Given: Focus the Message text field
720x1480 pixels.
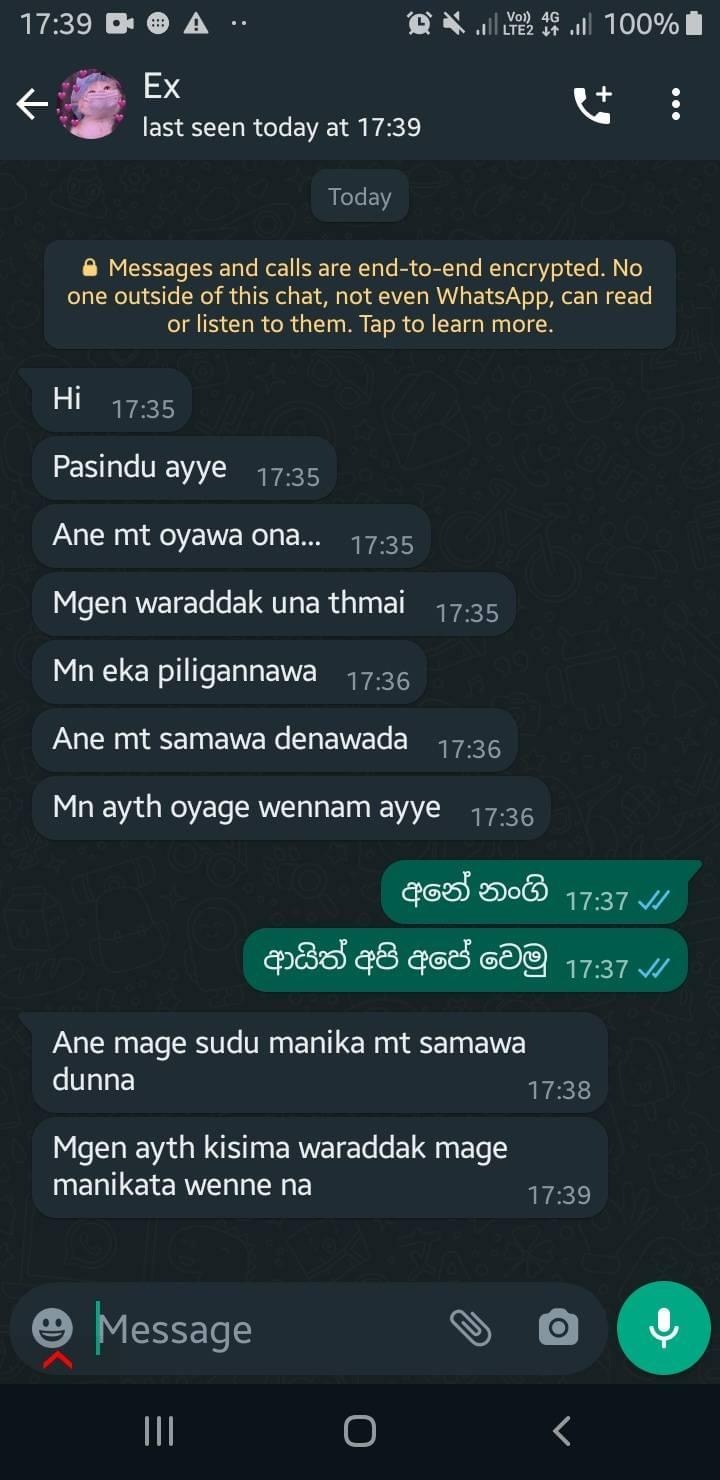Looking at the screenshot, I should (x=265, y=1329).
